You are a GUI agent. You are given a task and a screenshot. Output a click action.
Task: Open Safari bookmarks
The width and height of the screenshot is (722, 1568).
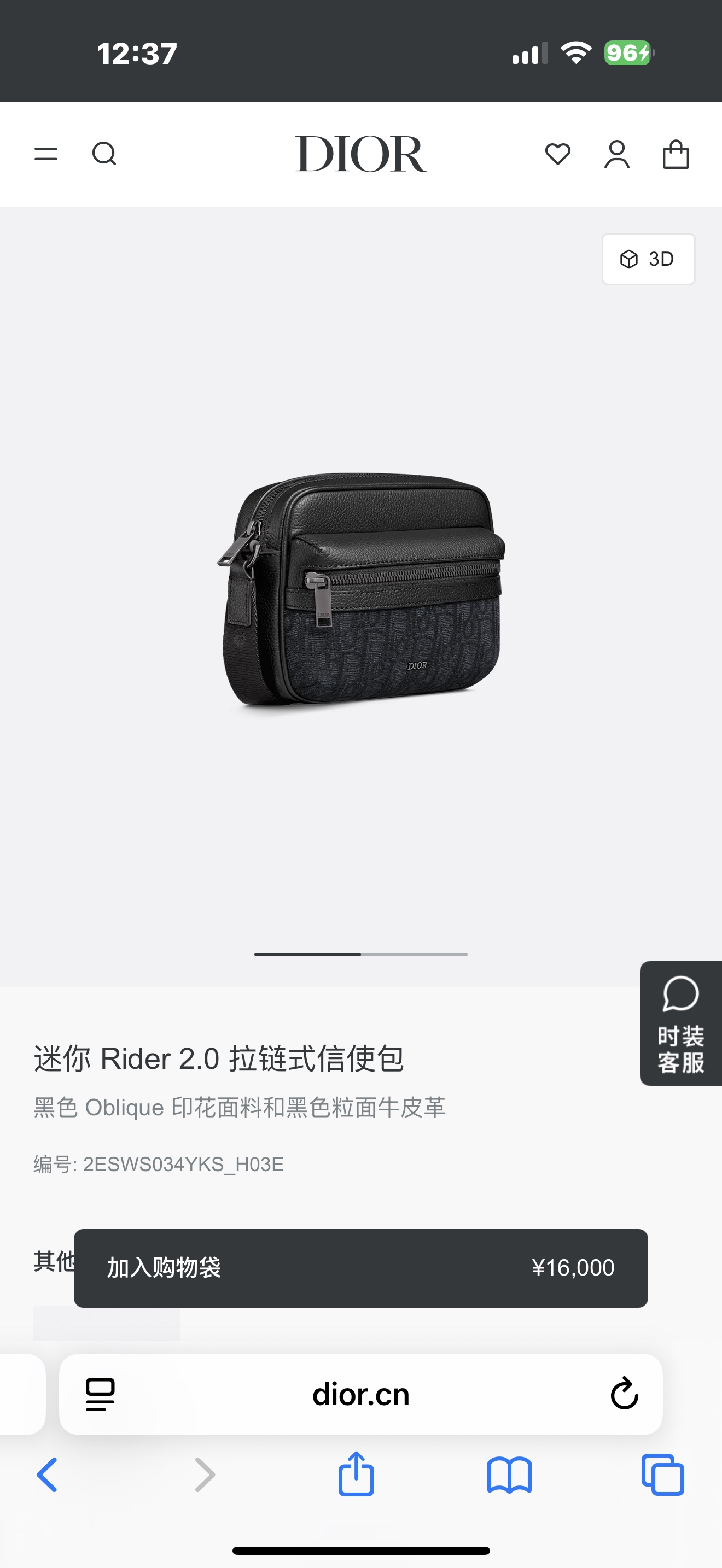click(509, 1475)
